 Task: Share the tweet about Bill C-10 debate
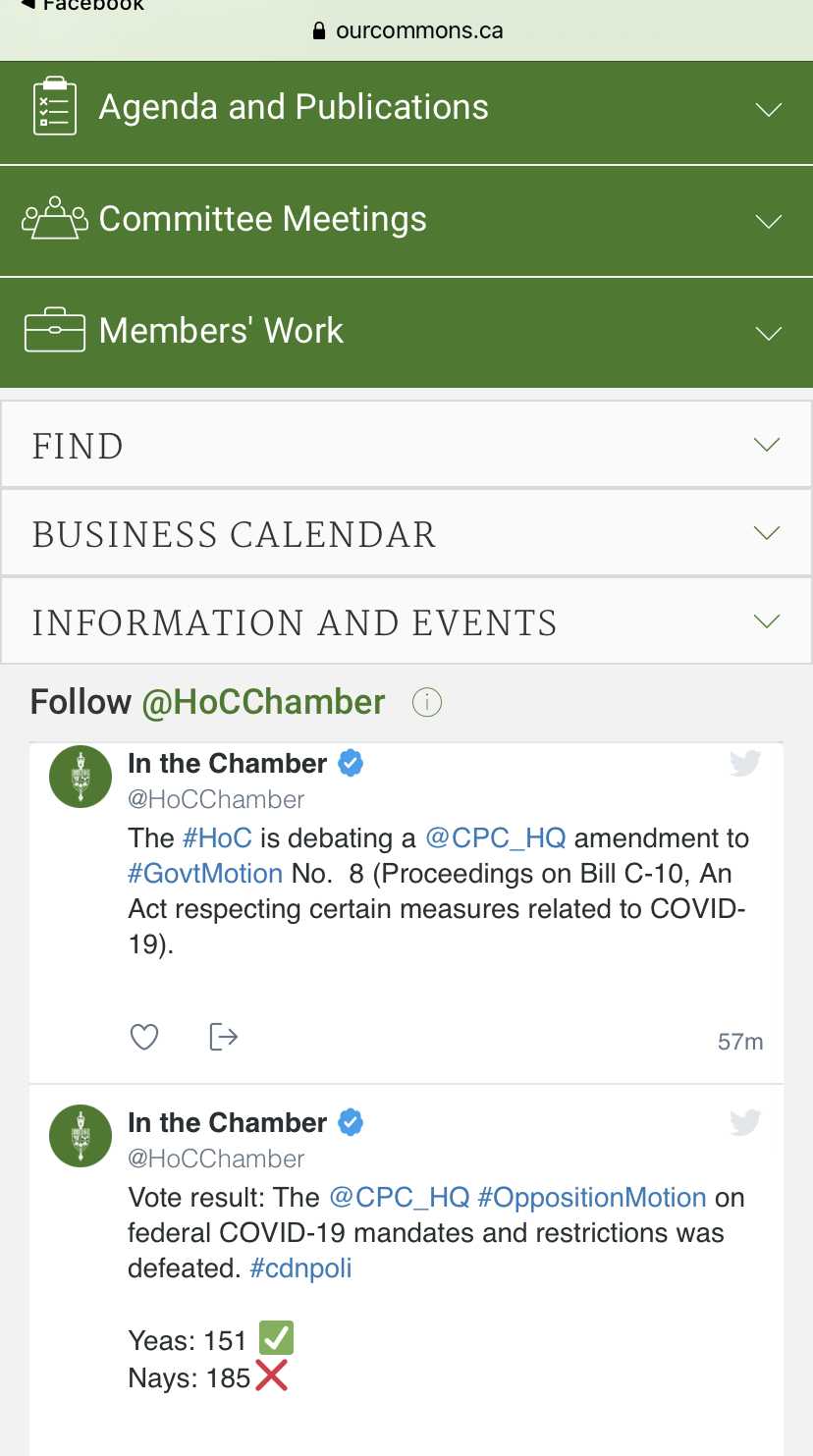[224, 1037]
